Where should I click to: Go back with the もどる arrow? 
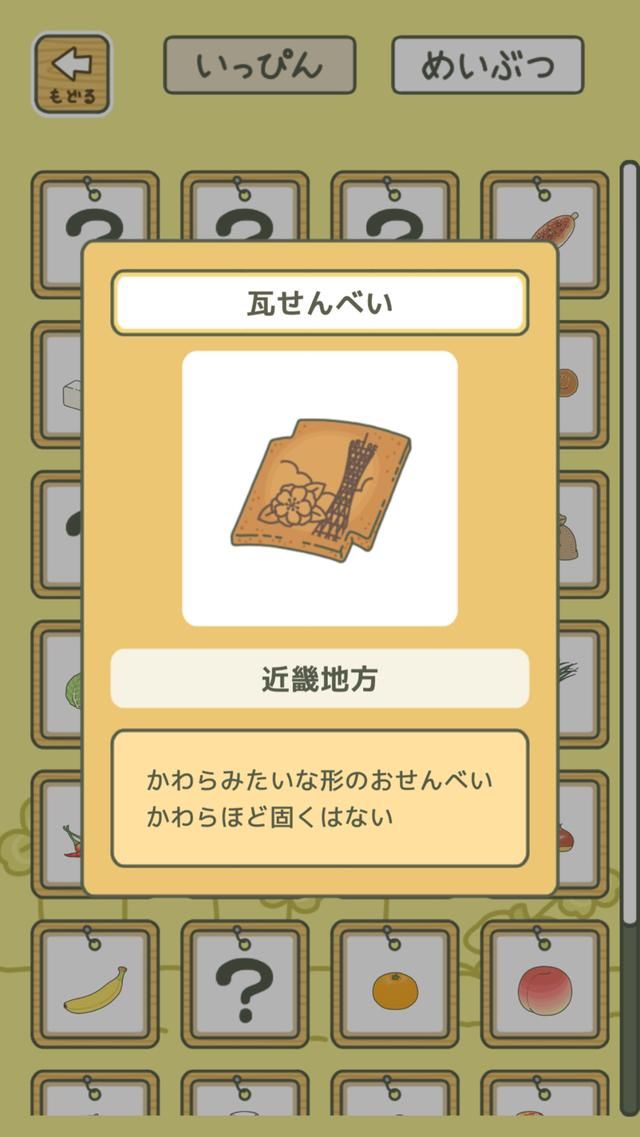(72, 74)
